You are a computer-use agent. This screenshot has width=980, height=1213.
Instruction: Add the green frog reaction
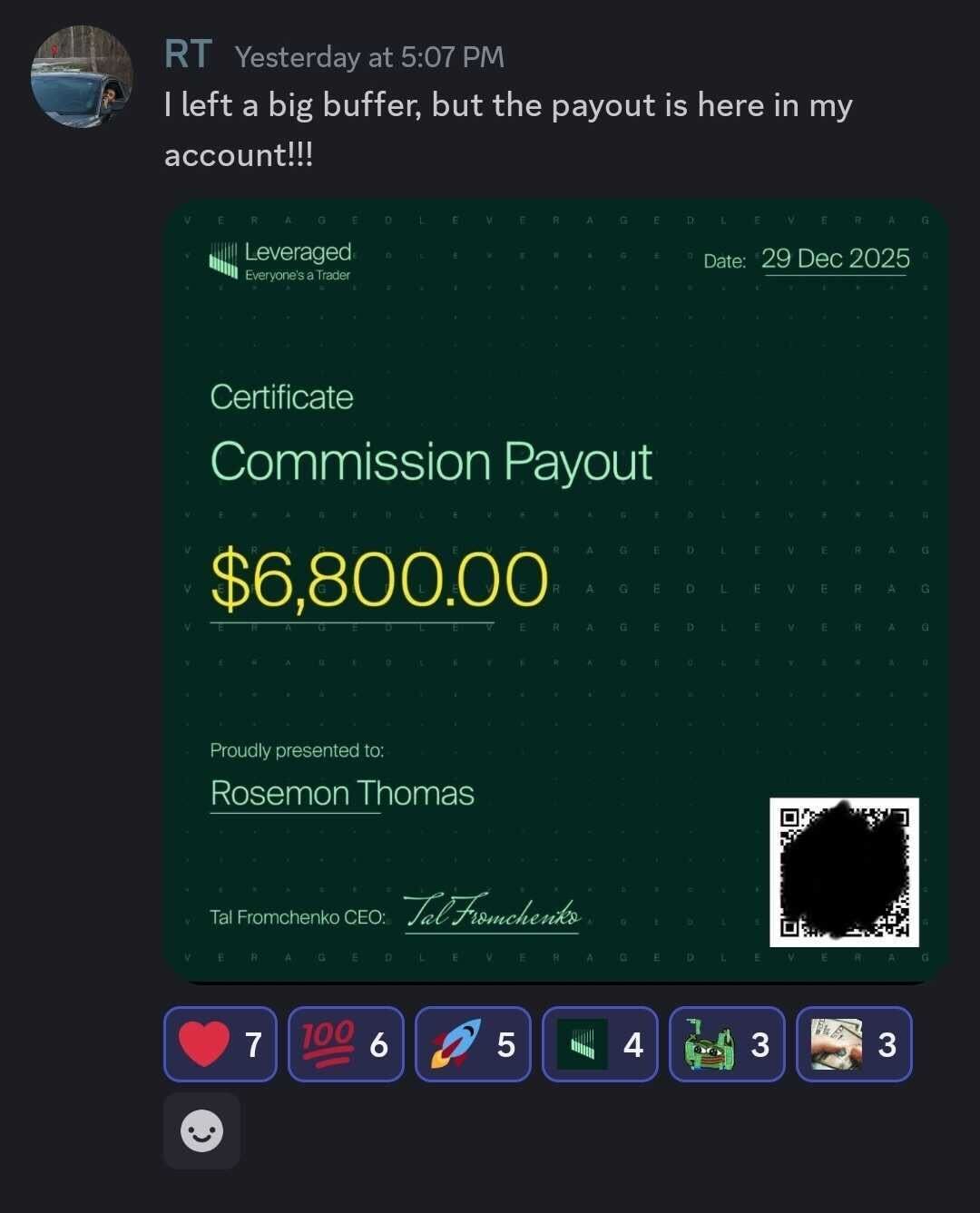point(727,1044)
